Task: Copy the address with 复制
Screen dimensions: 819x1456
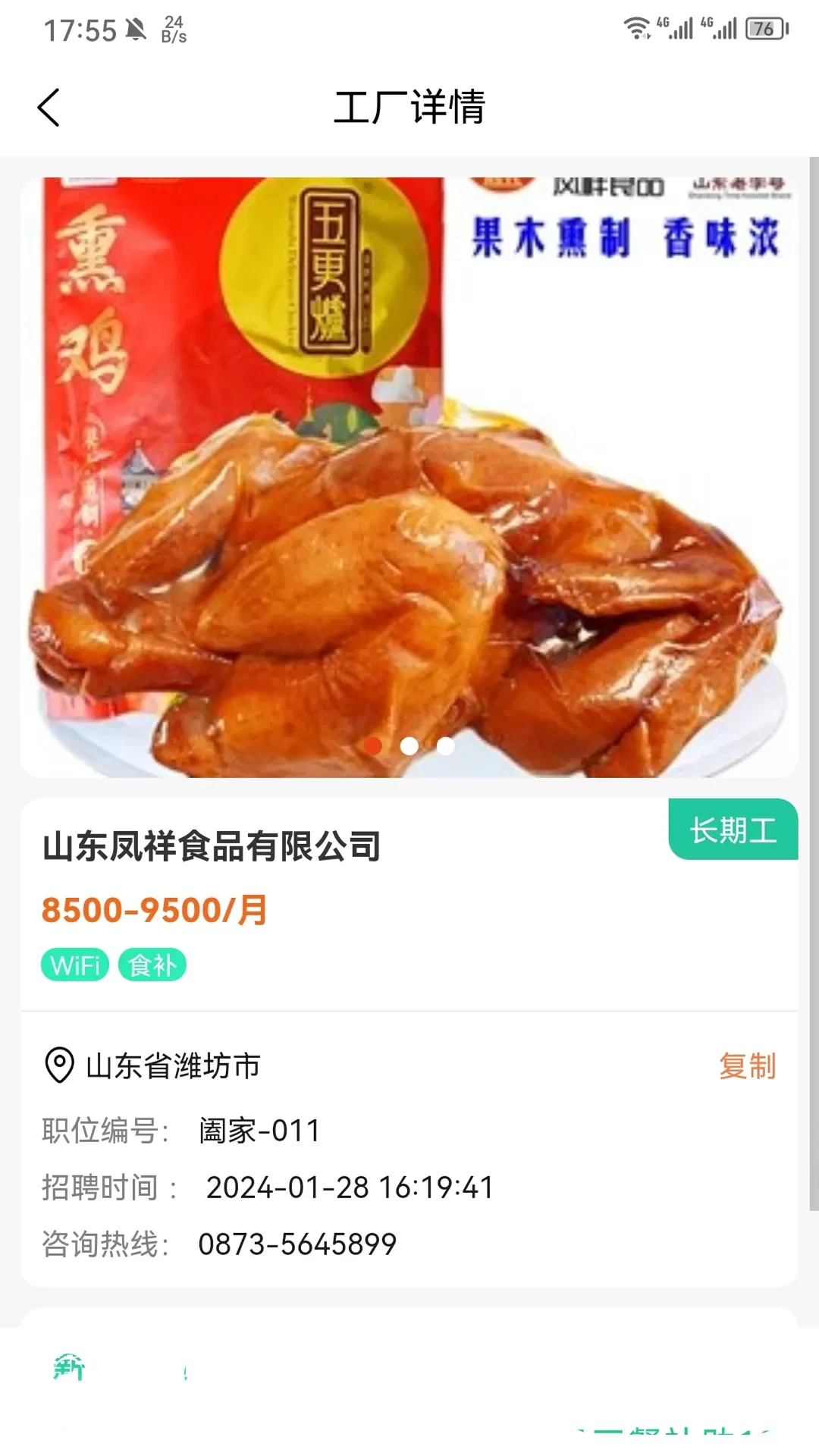Action: click(747, 1066)
